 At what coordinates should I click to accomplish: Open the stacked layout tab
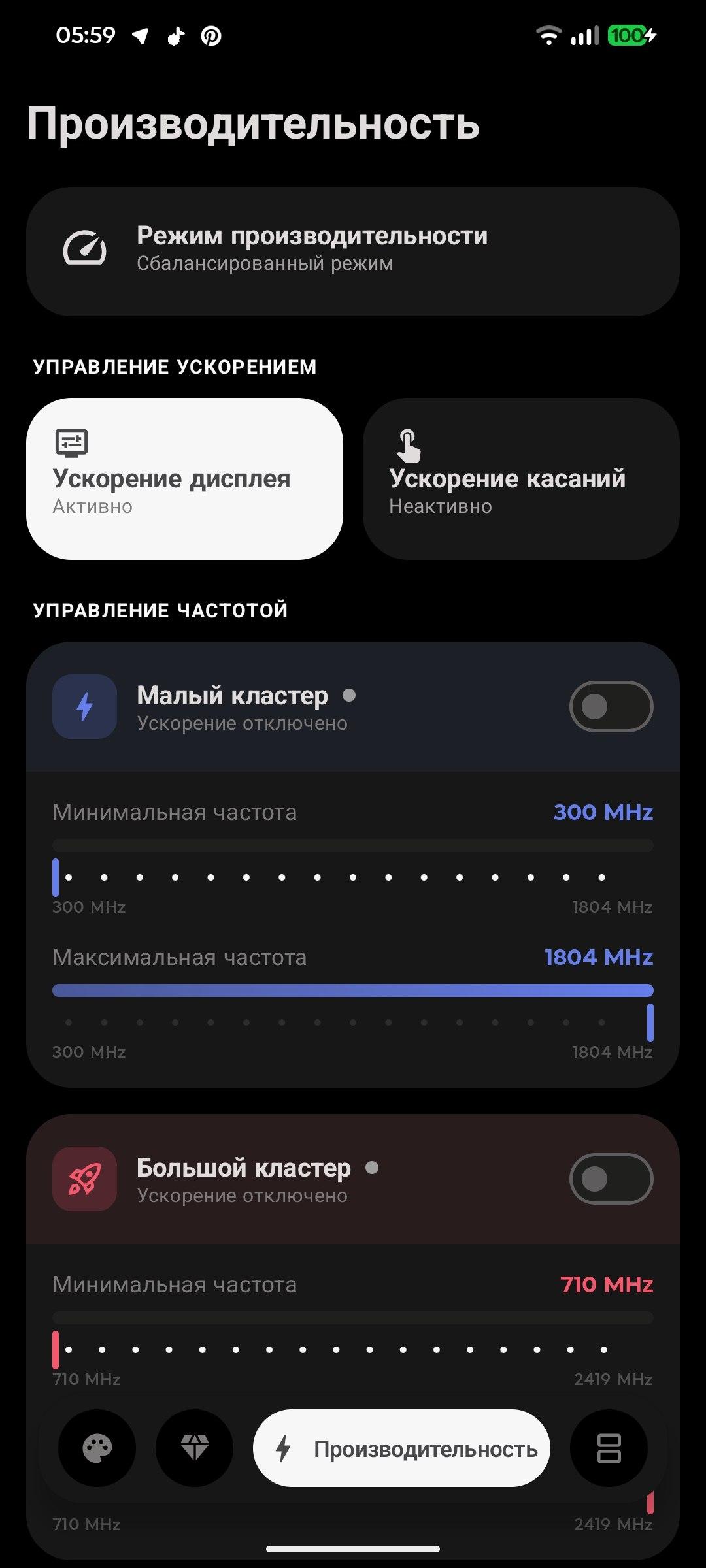click(x=609, y=1448)
